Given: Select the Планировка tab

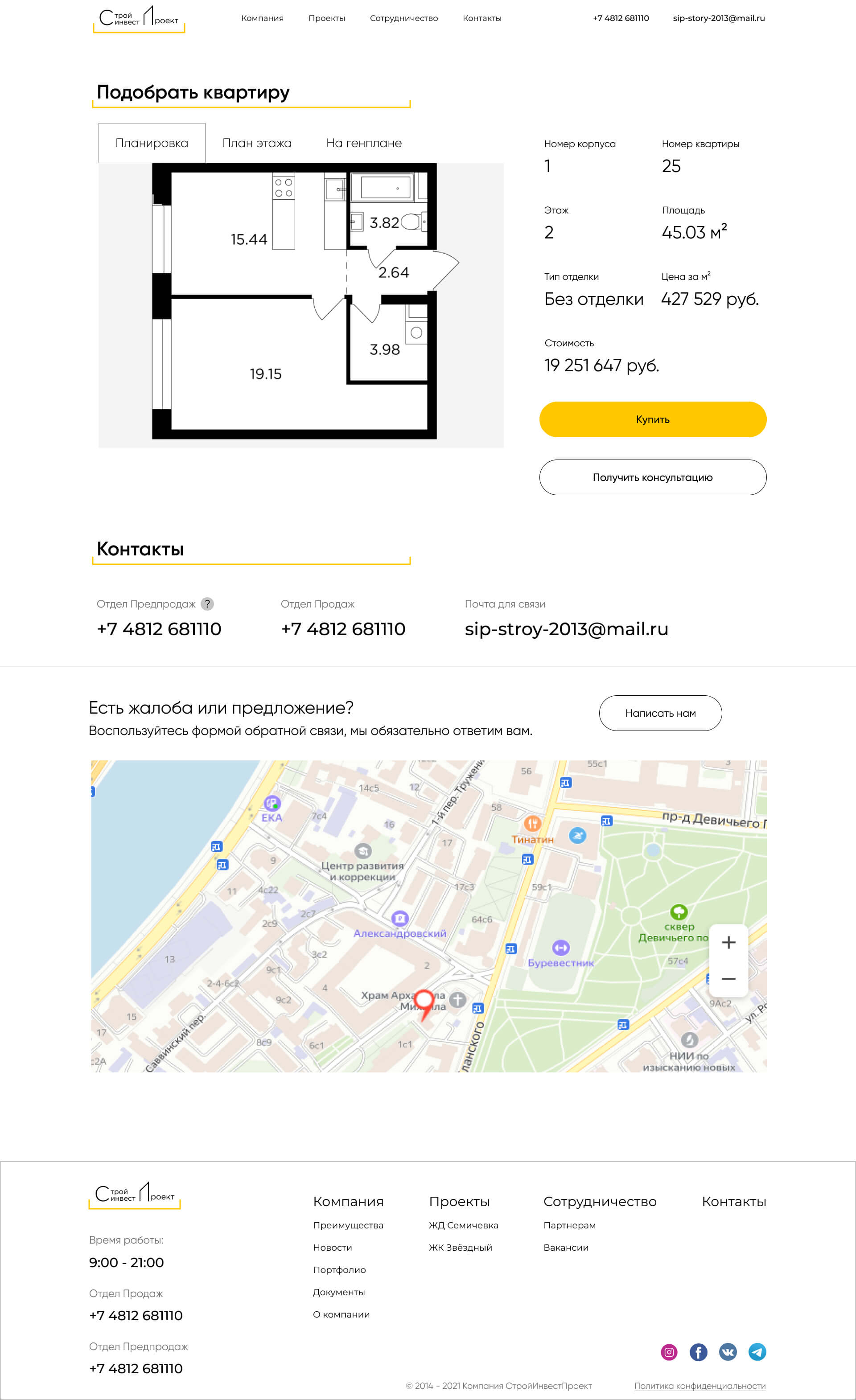Looking at the screenshot, I should [152, 143].
